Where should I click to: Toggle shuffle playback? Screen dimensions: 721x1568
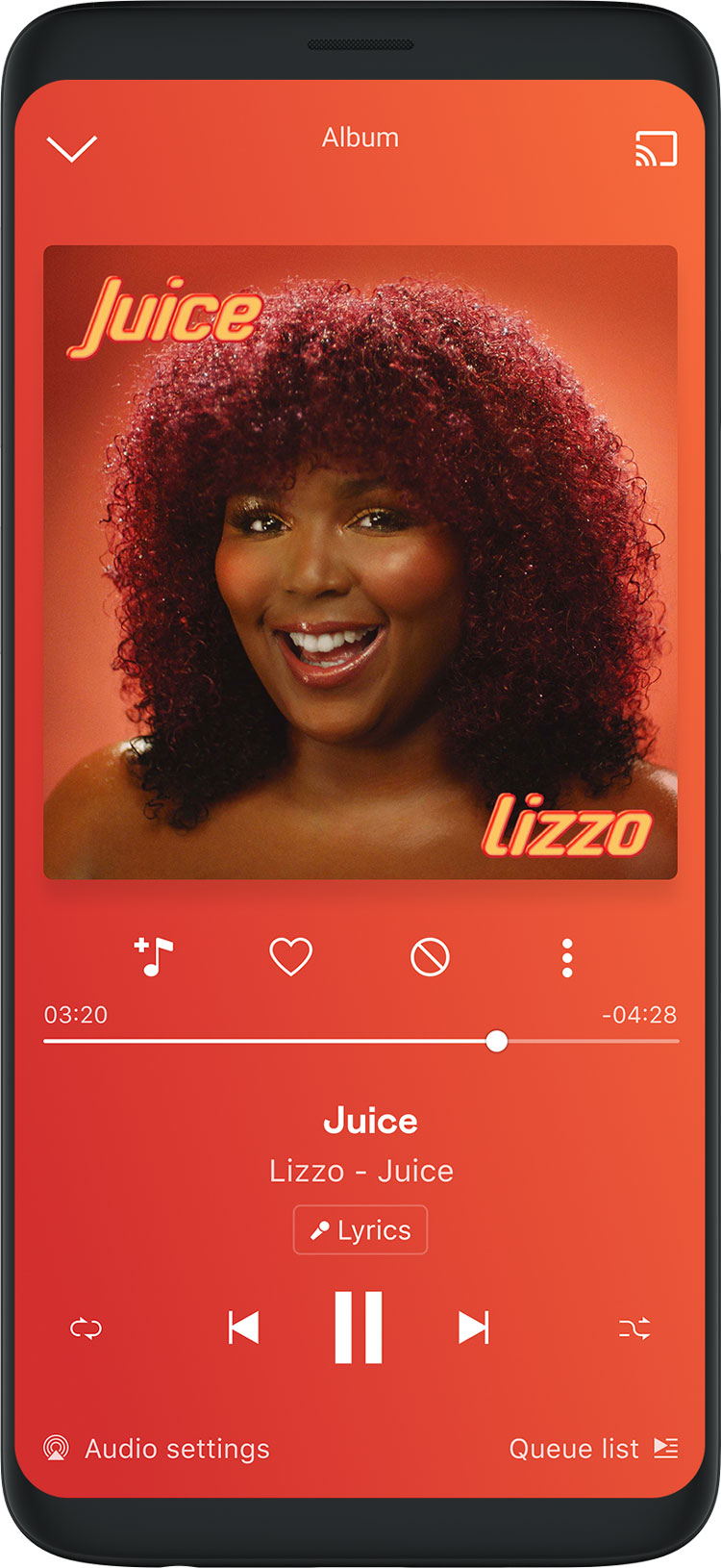coord(634,1328)
